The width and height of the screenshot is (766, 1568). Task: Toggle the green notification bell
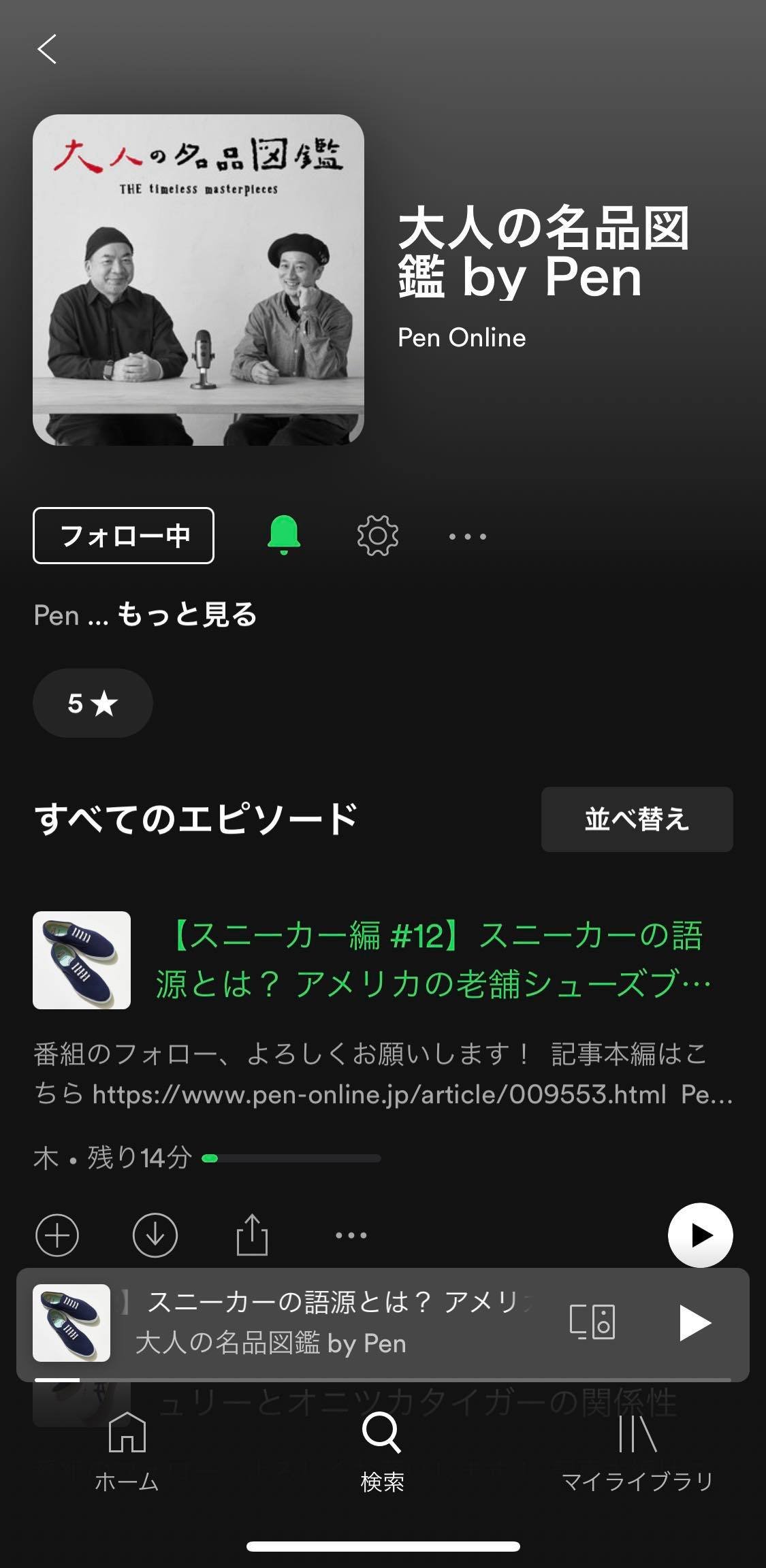(284, 535)
